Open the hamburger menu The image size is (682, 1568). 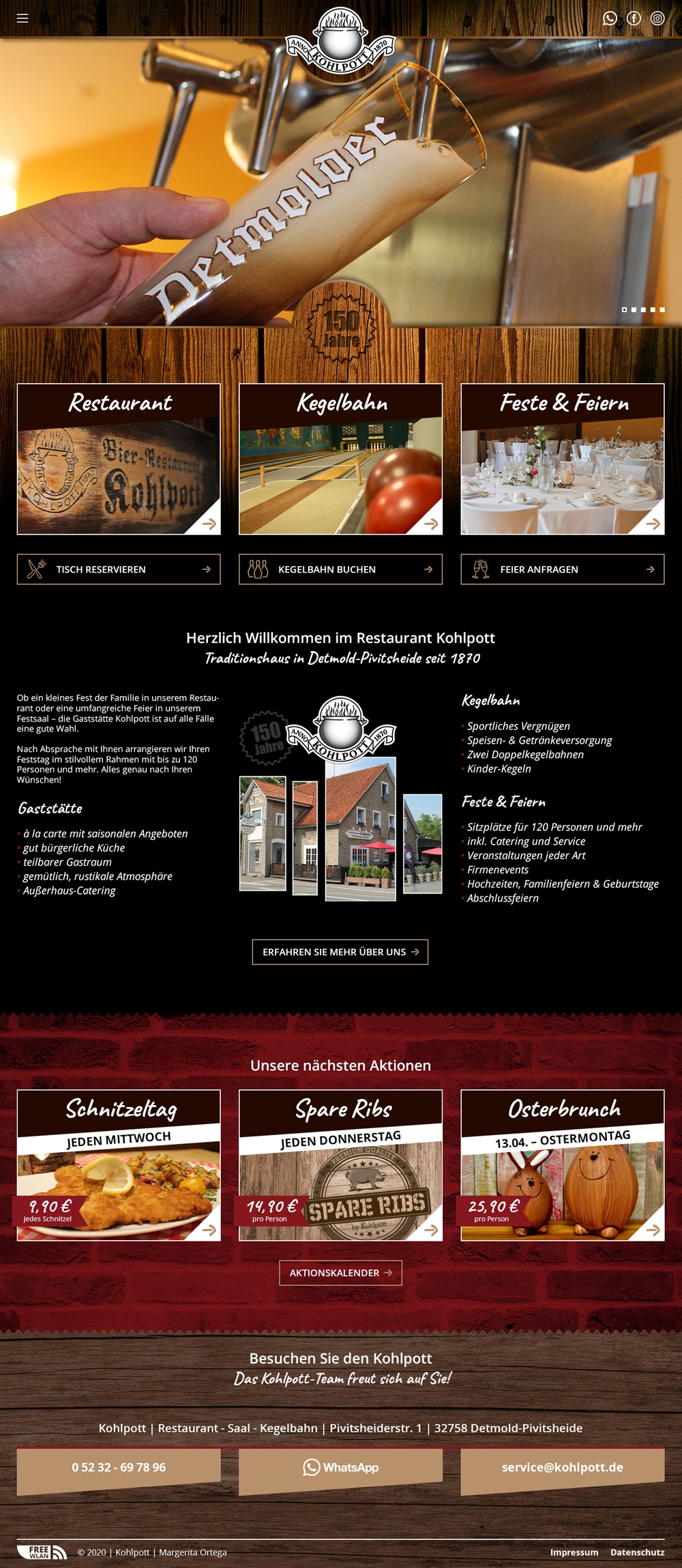(x=23, y=18)
